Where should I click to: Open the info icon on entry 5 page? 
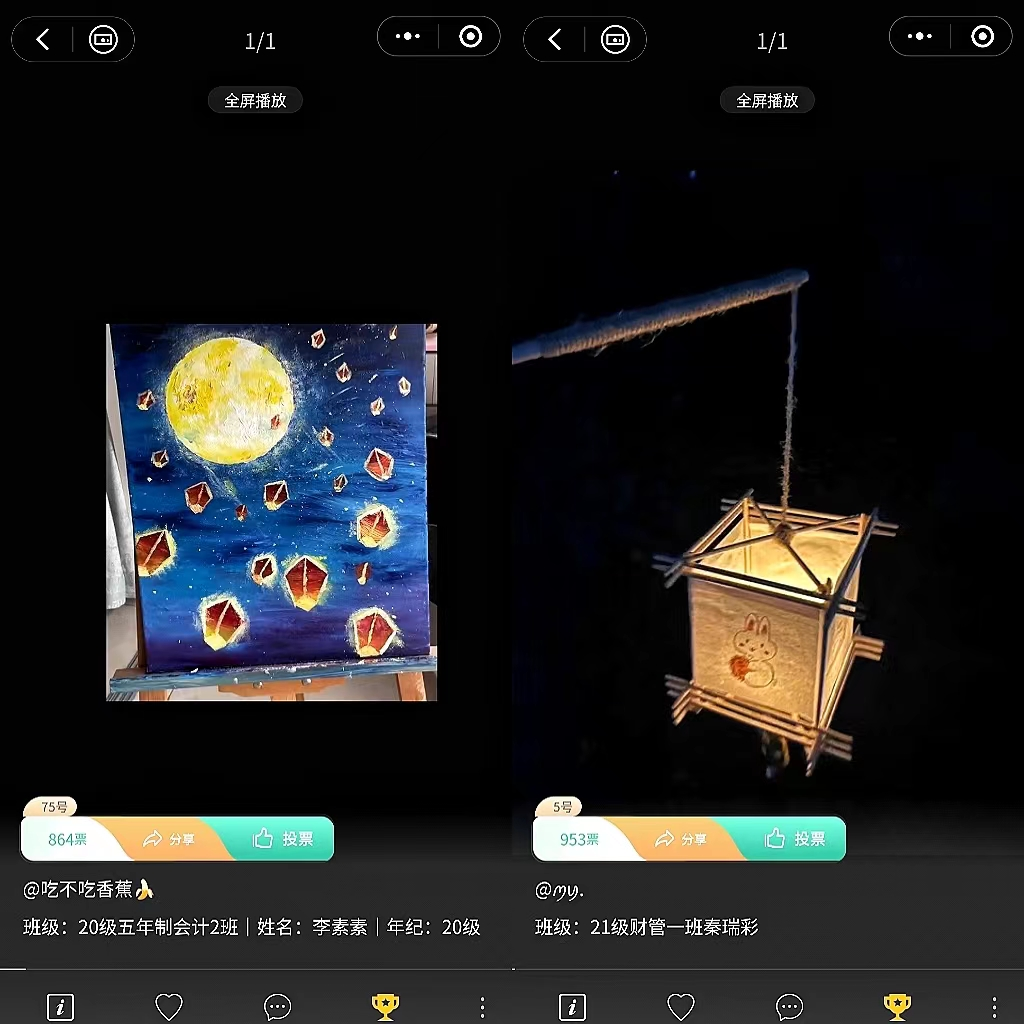point(572,1006)
